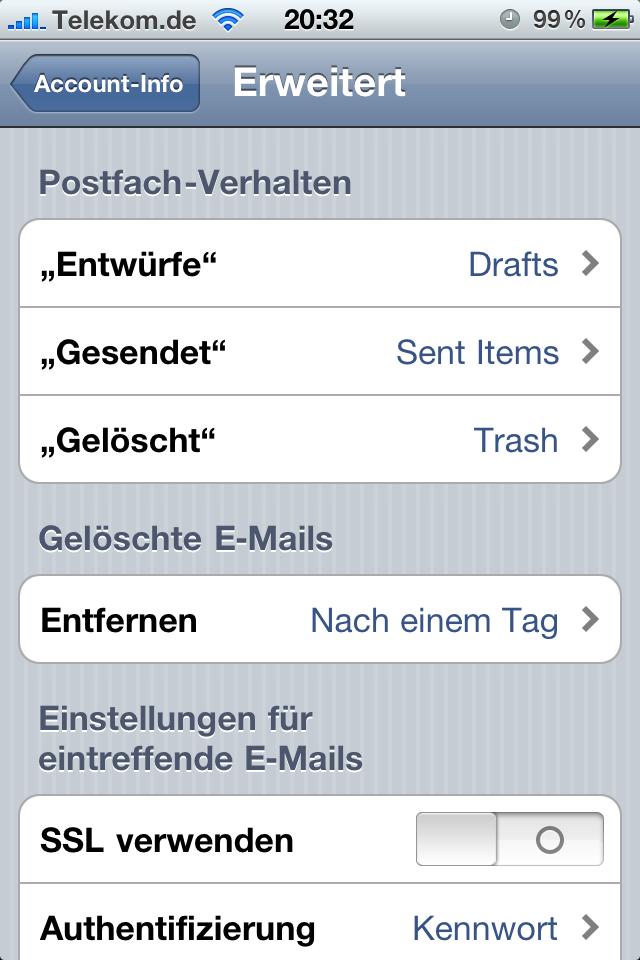Viewport: 640px width, 960px height.
Task: Go back to Account-Info
Action: click(x=106, y=84)
